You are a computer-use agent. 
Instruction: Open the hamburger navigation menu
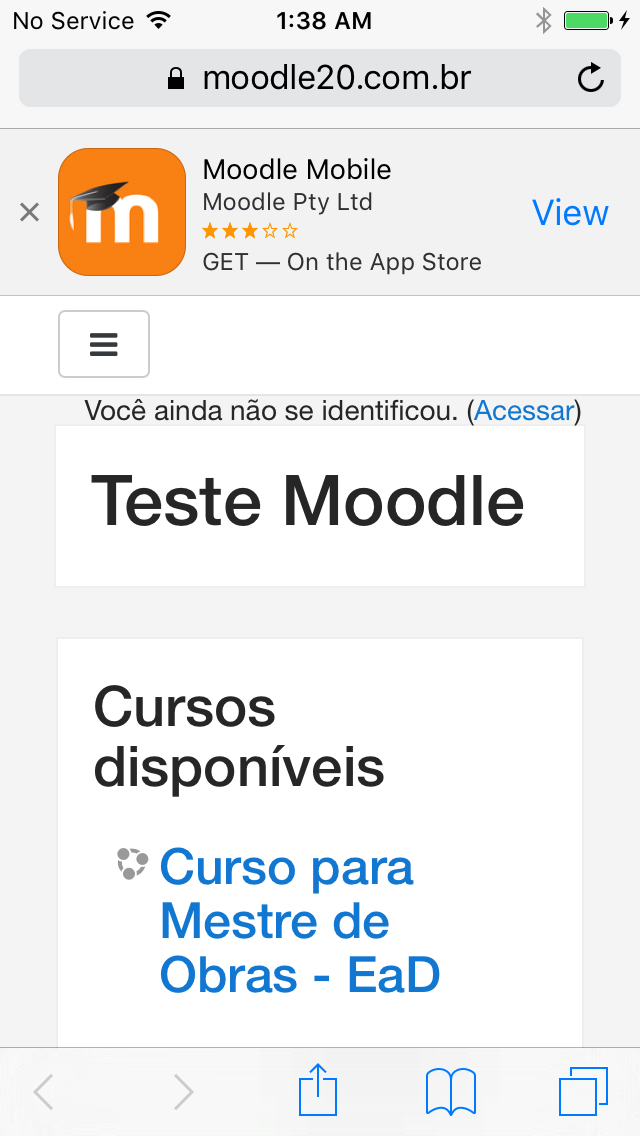(x=104, y=344)
